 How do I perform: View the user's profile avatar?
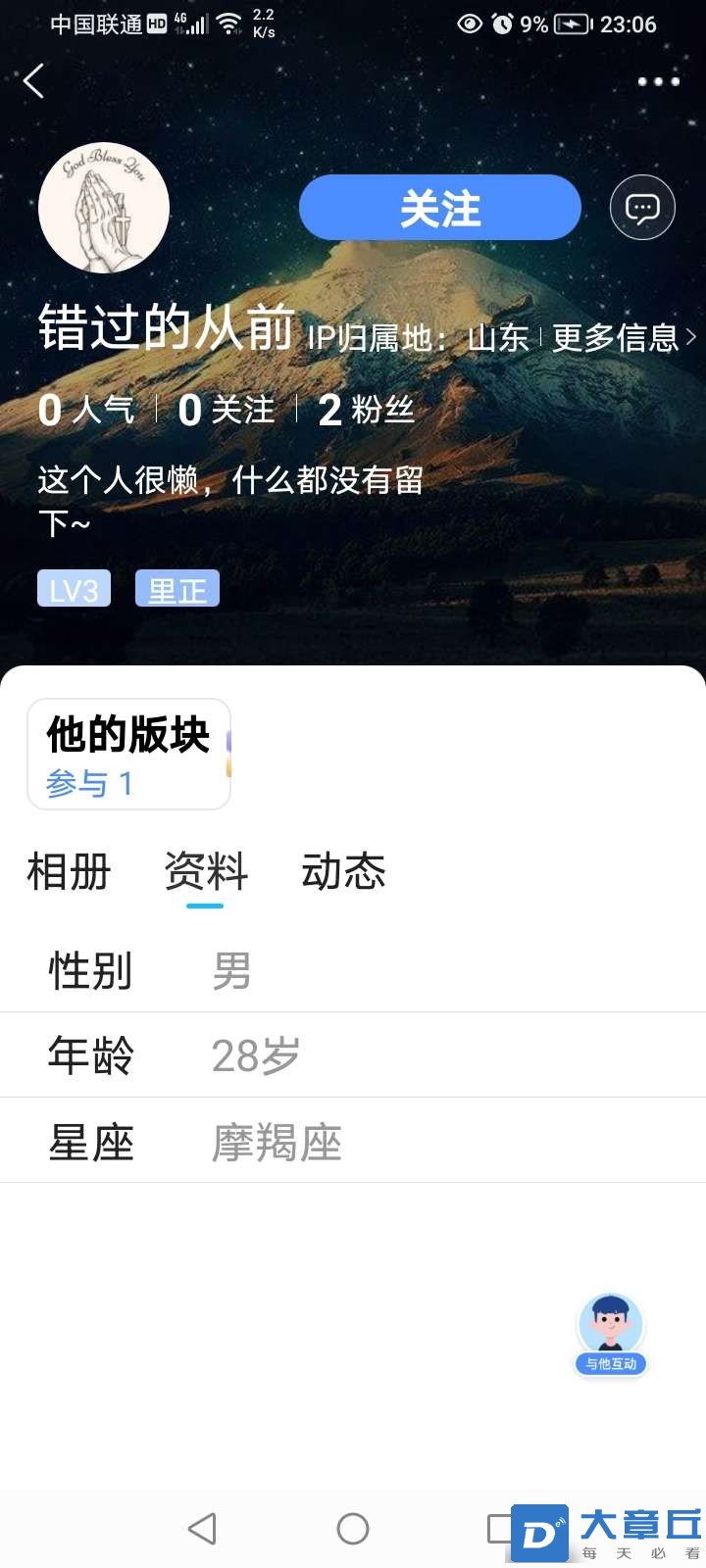click(104, 208)
